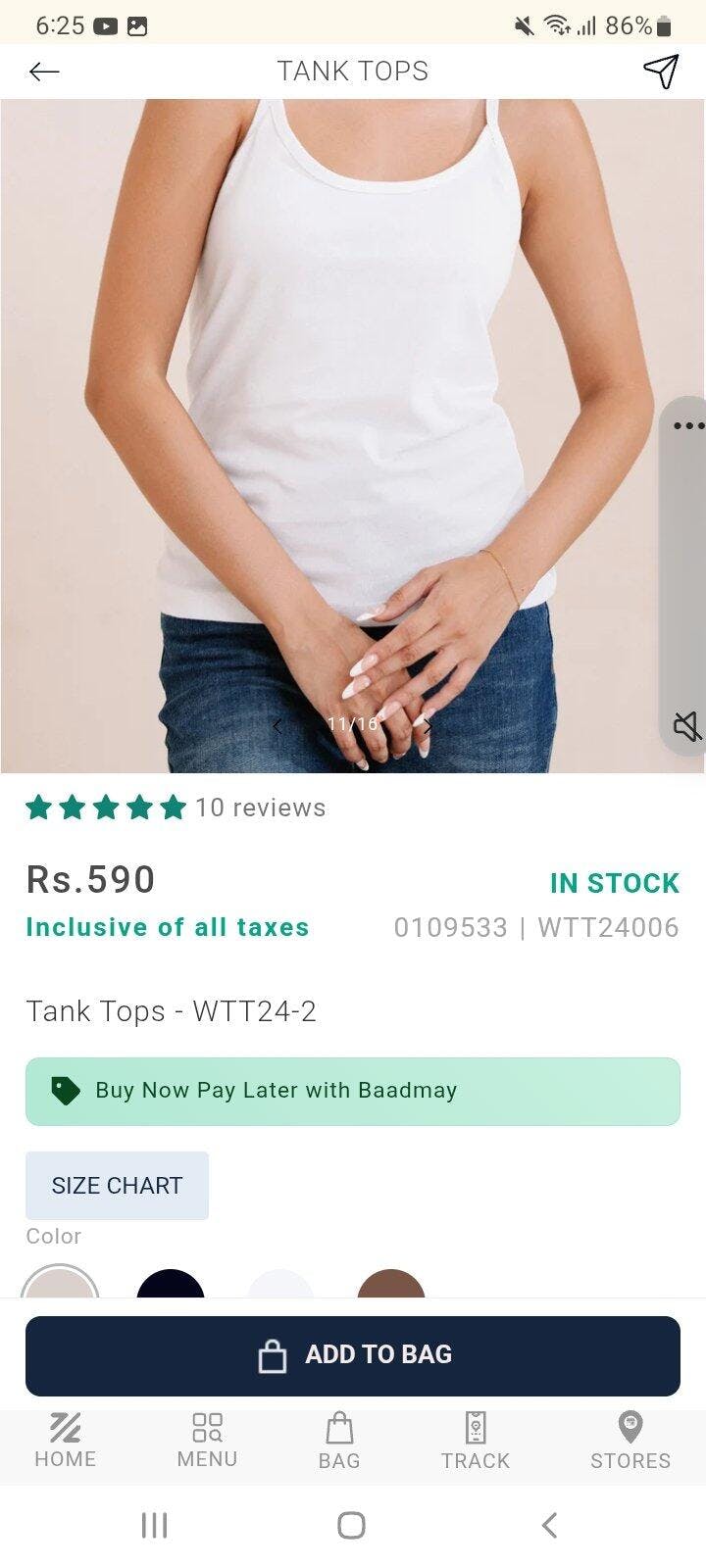Tap the system back button
The image size is (706, 1568).
(549, 1525)
